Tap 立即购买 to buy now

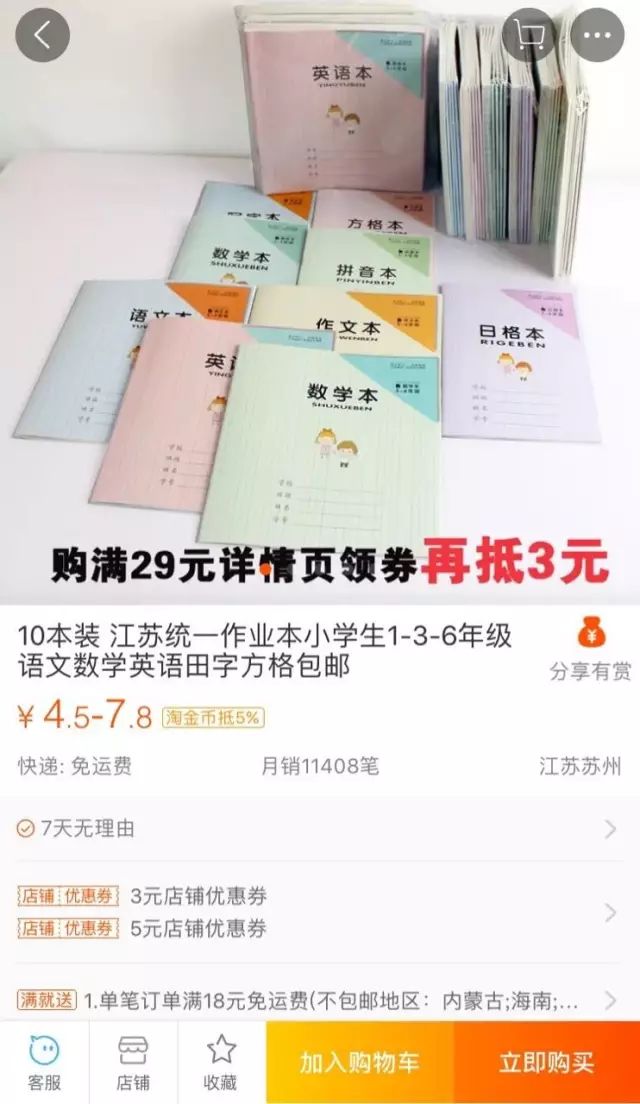pos(547,1063)
